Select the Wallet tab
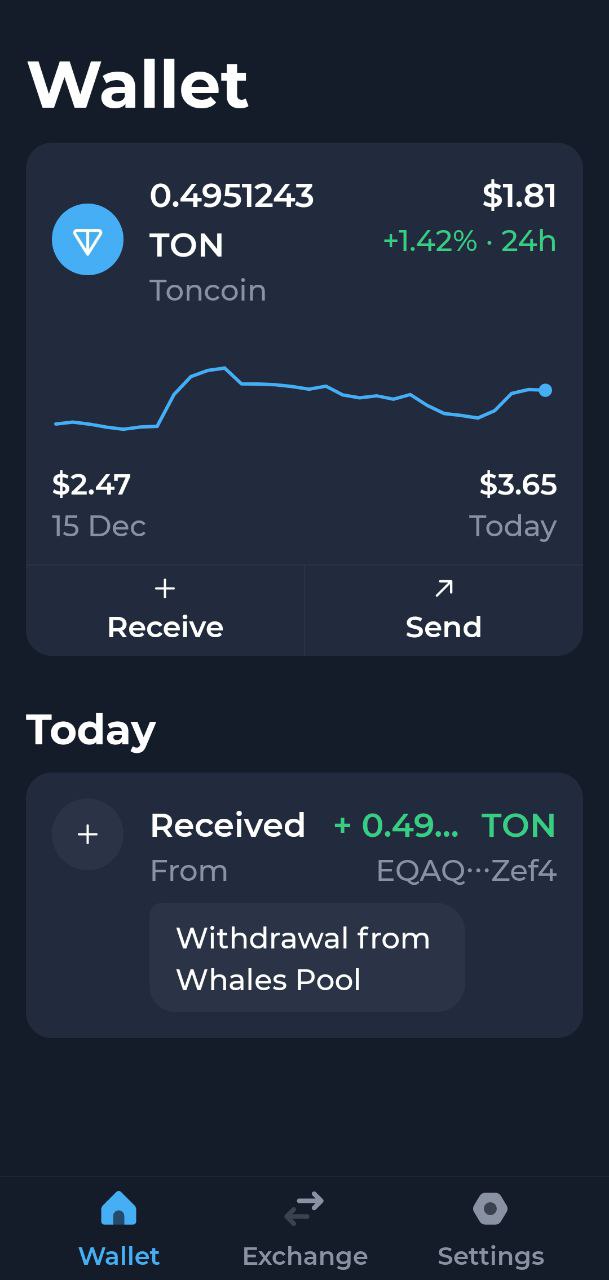Image resolution: width=609 pixels, height=1280 pixels. click(119, 1228)
